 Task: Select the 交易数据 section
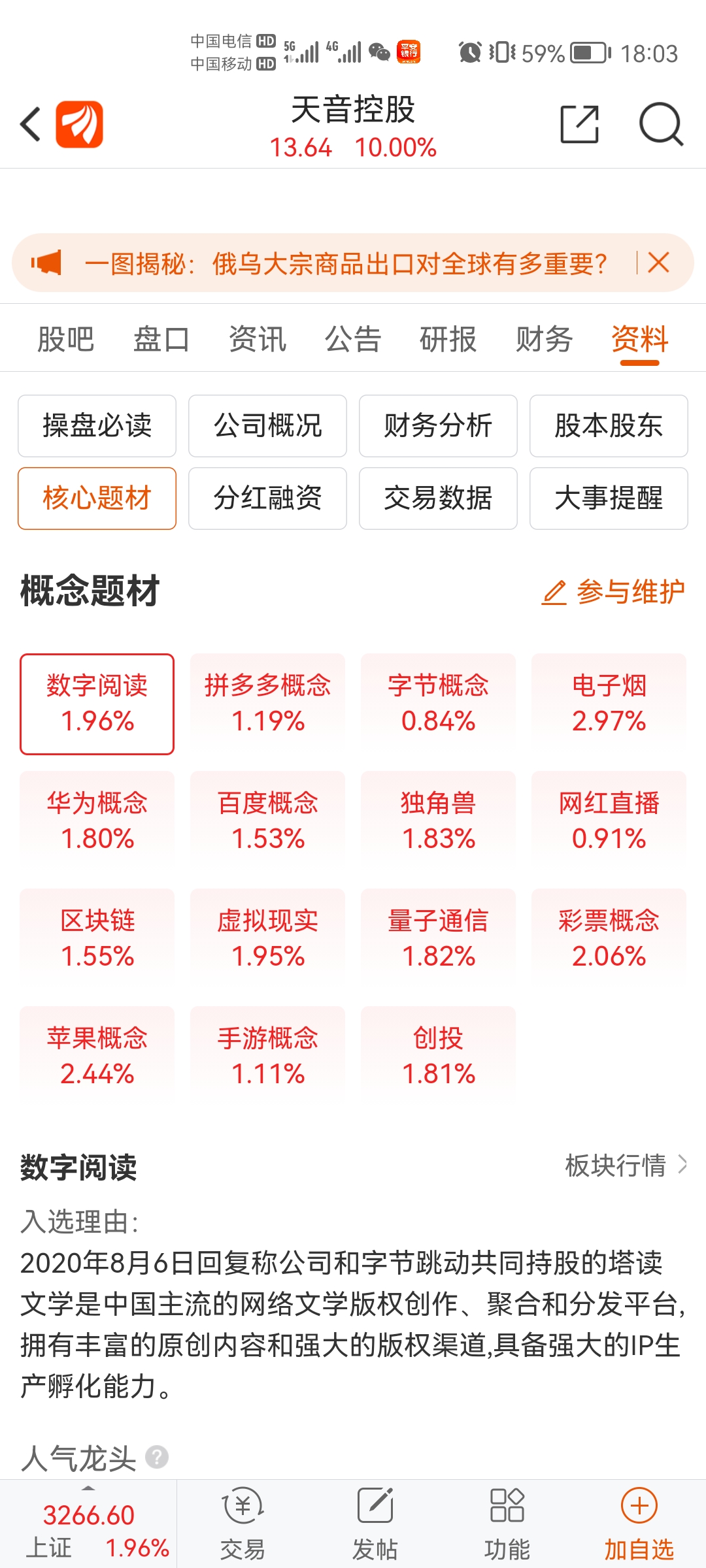438,498
